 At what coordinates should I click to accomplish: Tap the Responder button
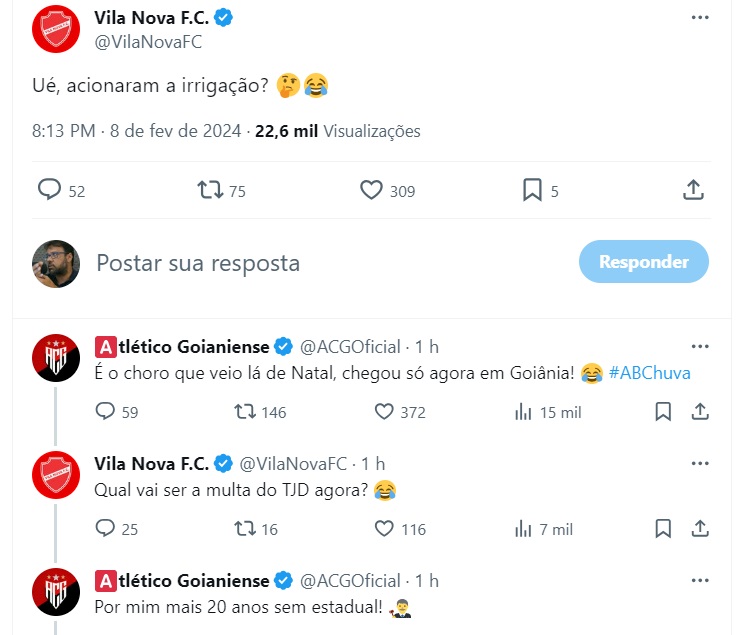coord(643,262)
